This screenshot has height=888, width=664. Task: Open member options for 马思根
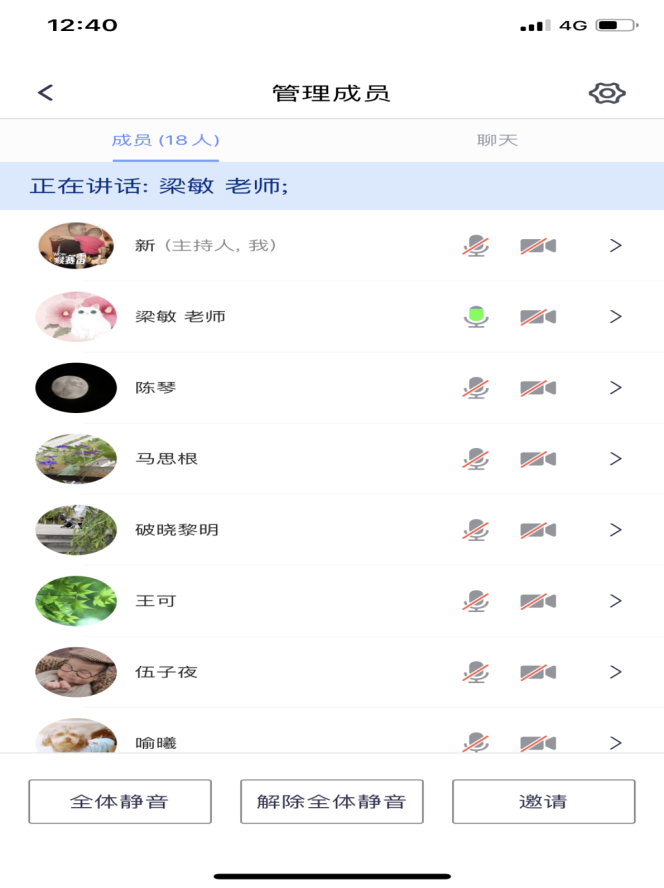point(615,459)
